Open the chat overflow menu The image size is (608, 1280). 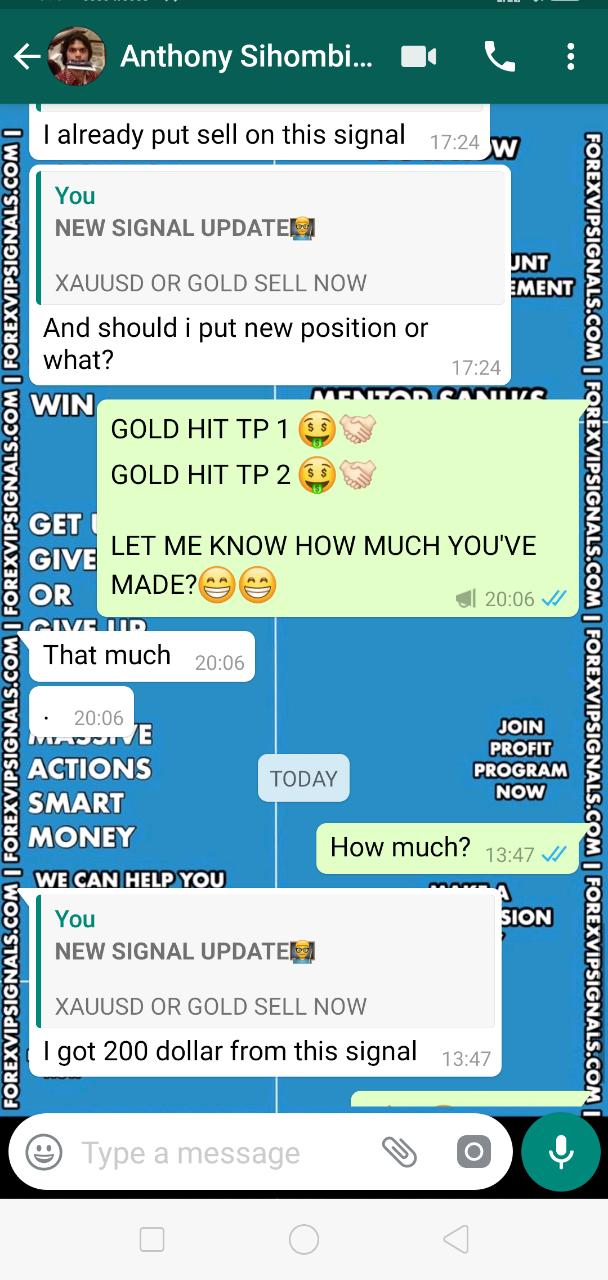pyautogui.click(x=570, y=57)
